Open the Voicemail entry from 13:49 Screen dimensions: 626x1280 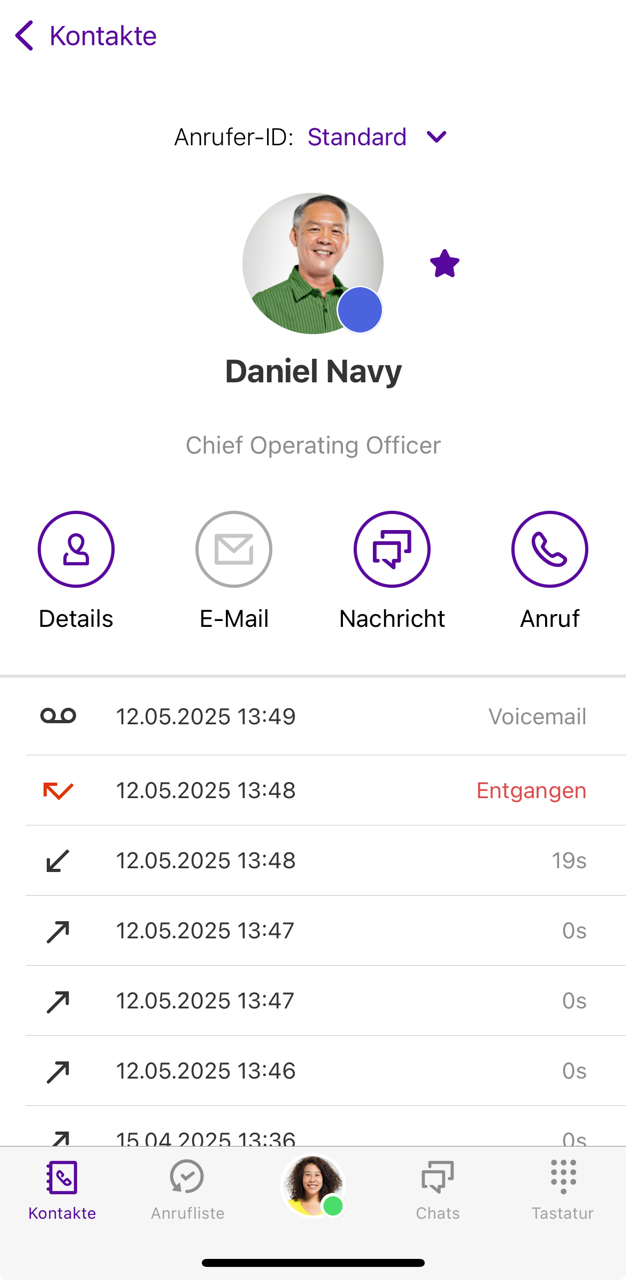click(x=313, y=716)
